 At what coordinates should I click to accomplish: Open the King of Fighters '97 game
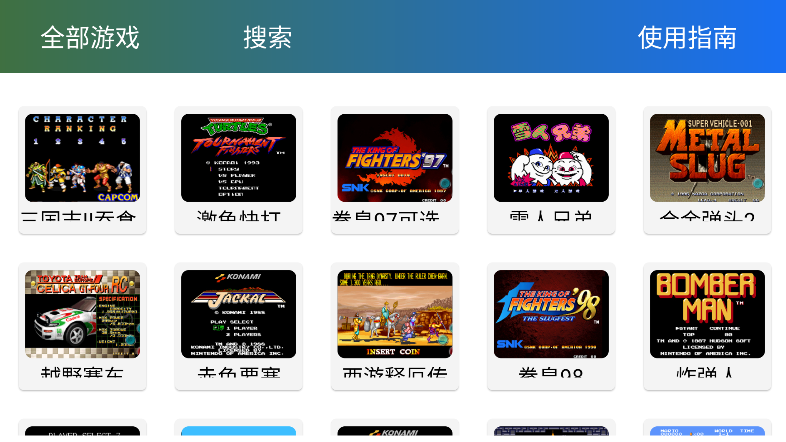[395, 160]
